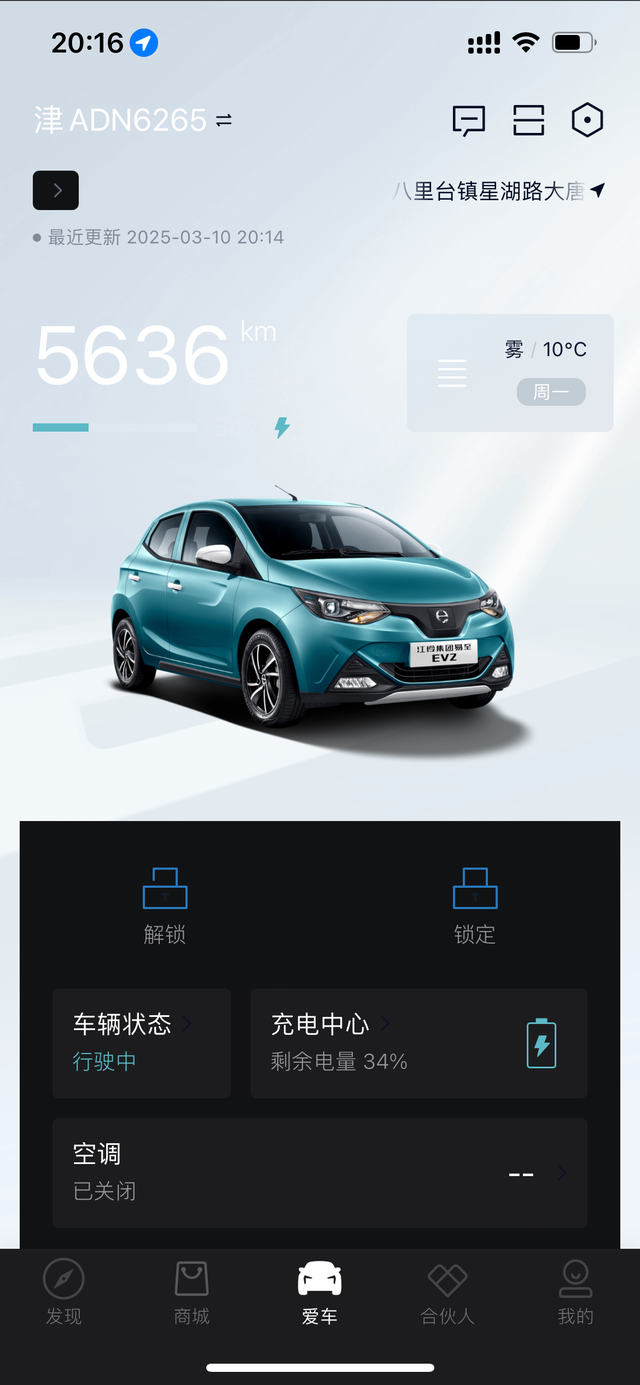This screenshot has height=1385, width=640.
Task: Tap the black arrow expand button
Action: [x=56, y=190]
